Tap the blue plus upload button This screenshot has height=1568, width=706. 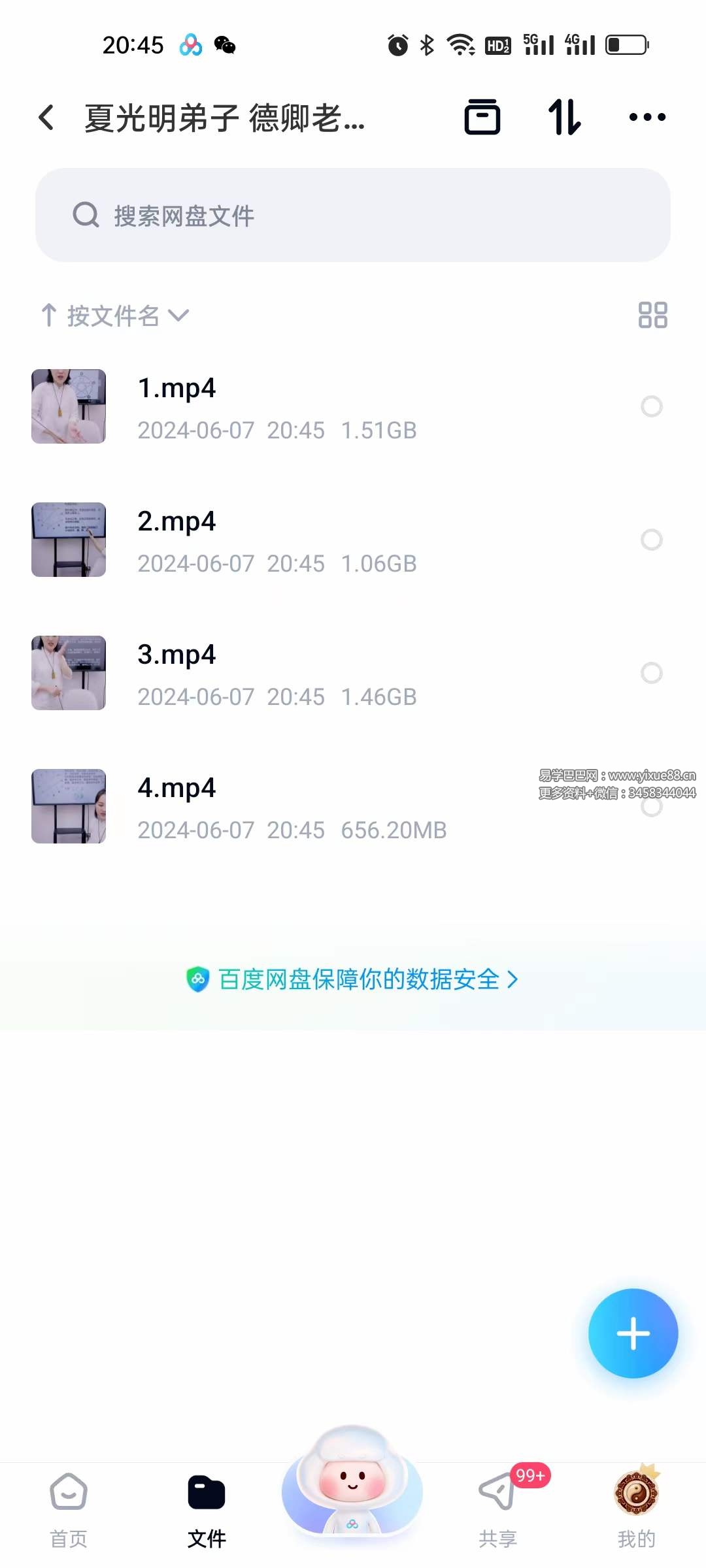tap(633, 1333)
